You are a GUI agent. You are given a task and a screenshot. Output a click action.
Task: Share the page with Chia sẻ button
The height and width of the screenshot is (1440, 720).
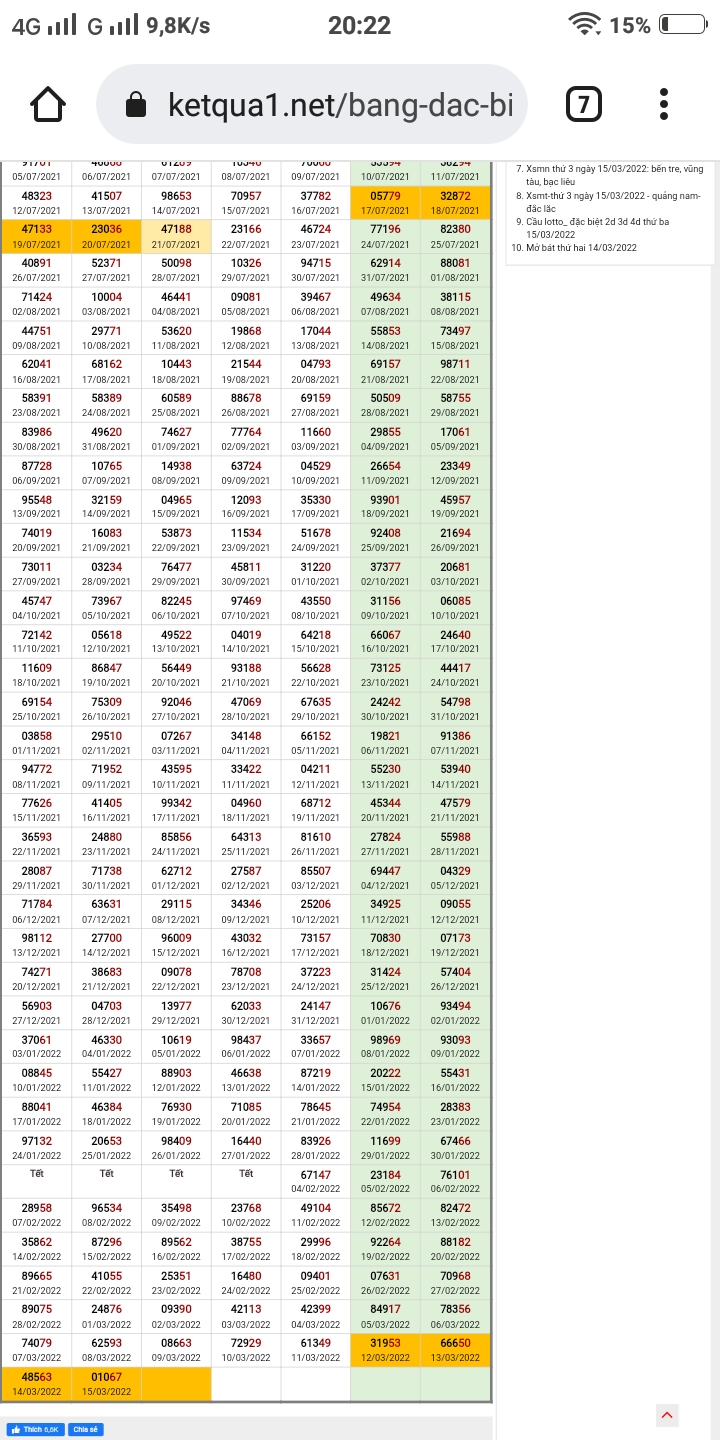86,1429
